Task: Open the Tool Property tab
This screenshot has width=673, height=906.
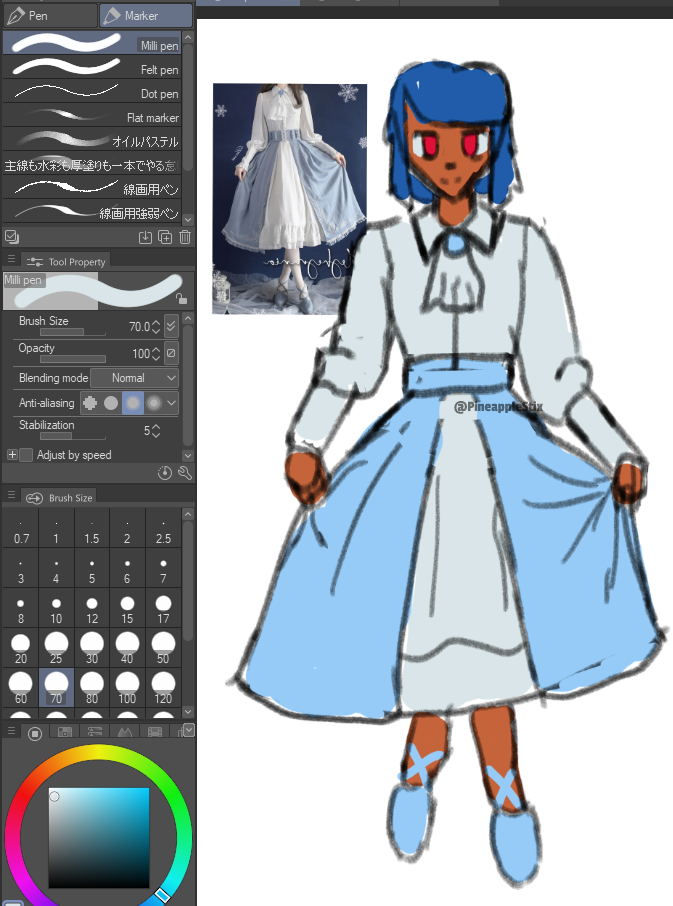Action: pyautogui.click(x=68, y=262)
